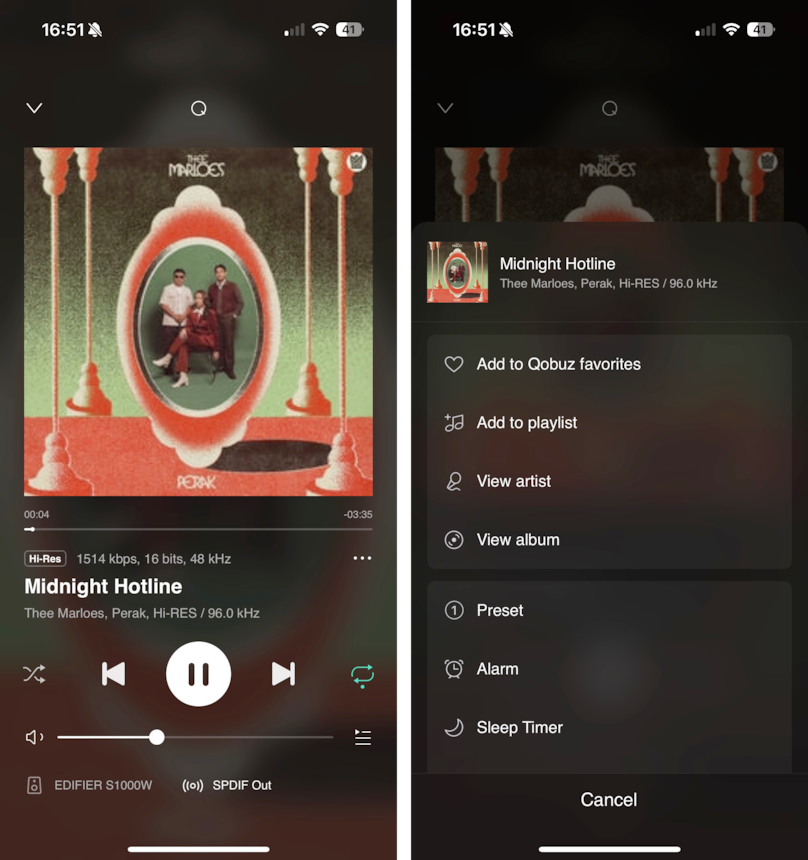Toggle the green repeat icon
The image size is (808, 860).
point(362,675)
